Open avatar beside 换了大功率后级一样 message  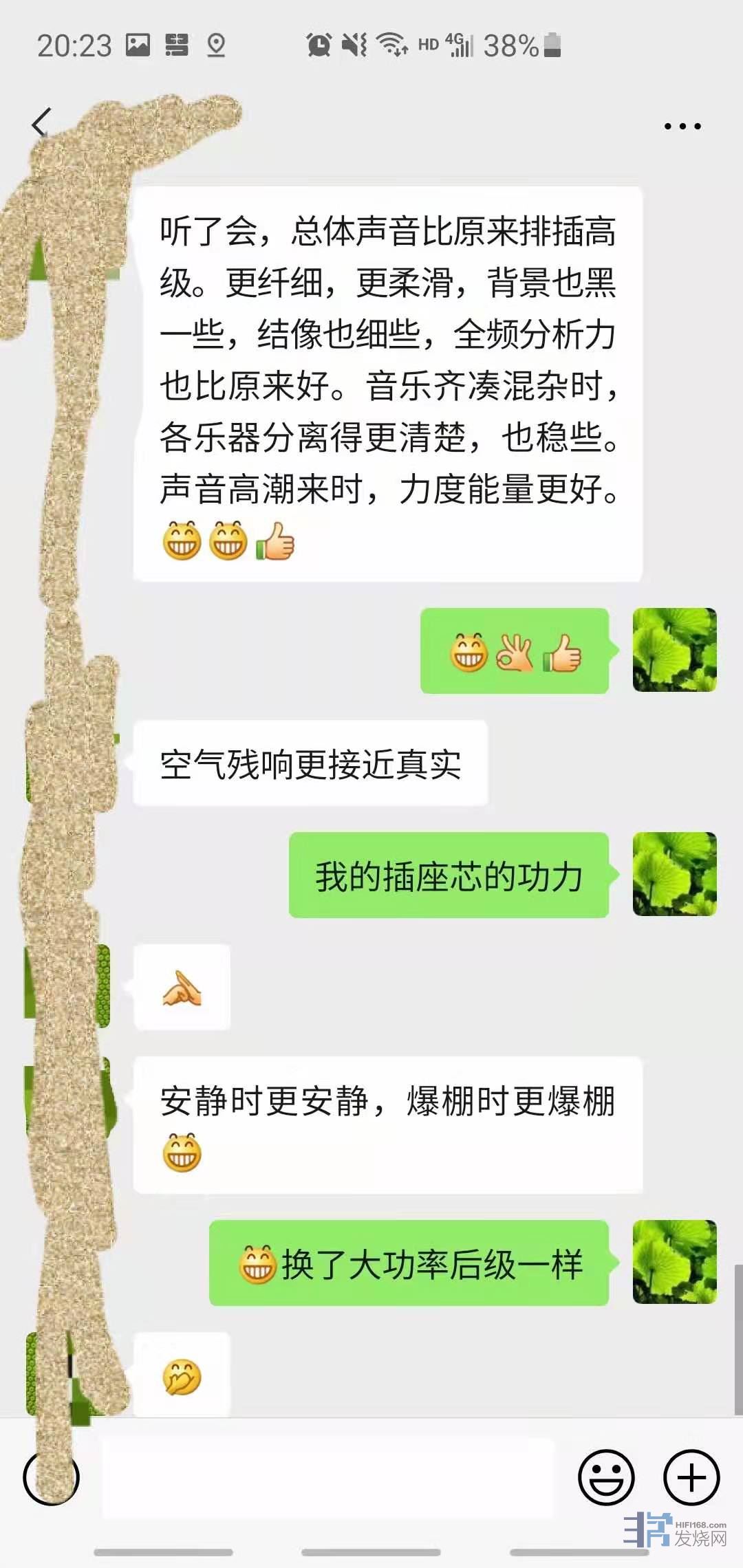(674, 1262)
